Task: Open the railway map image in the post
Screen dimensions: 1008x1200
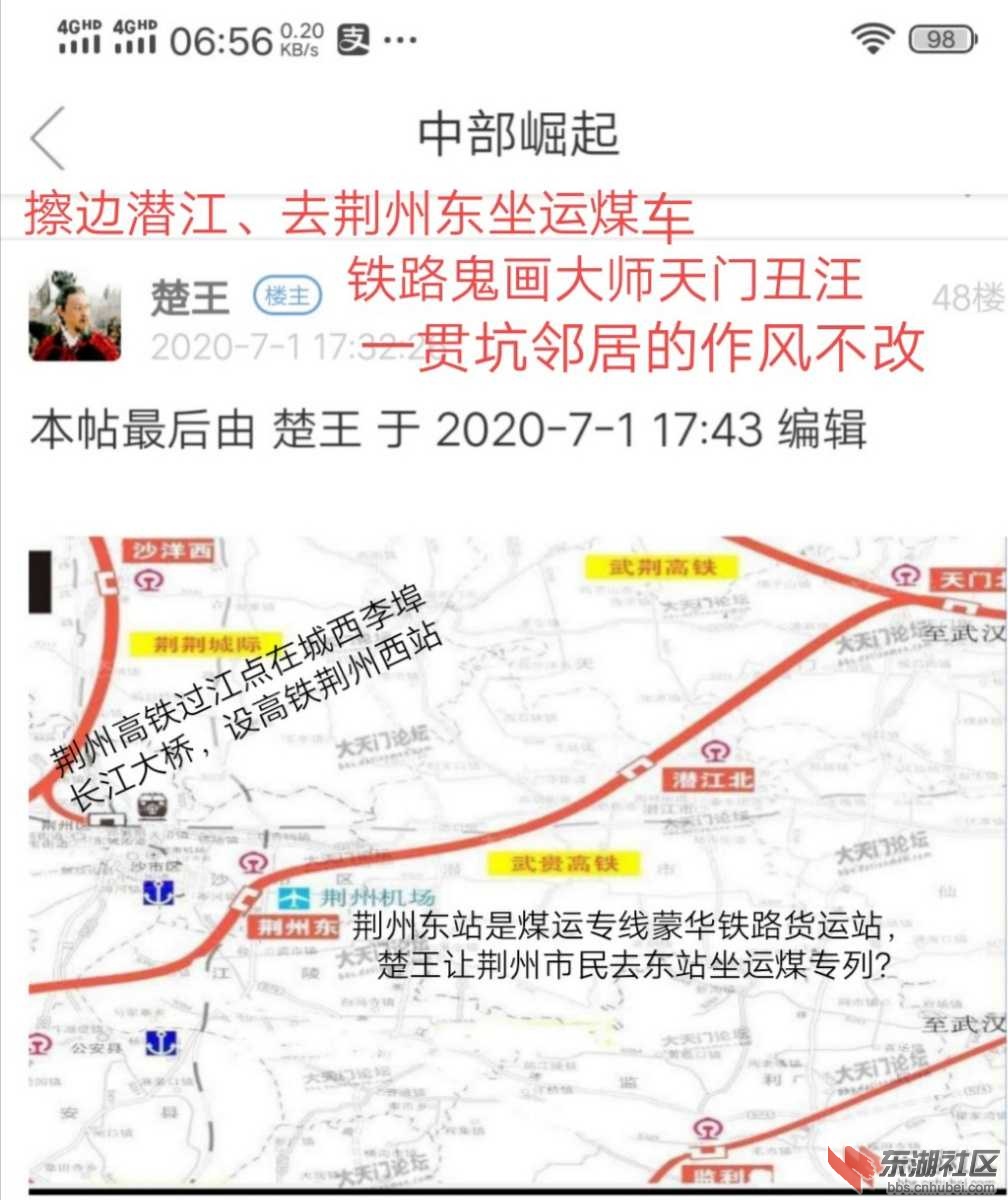Action: click(x=516, y=860)
